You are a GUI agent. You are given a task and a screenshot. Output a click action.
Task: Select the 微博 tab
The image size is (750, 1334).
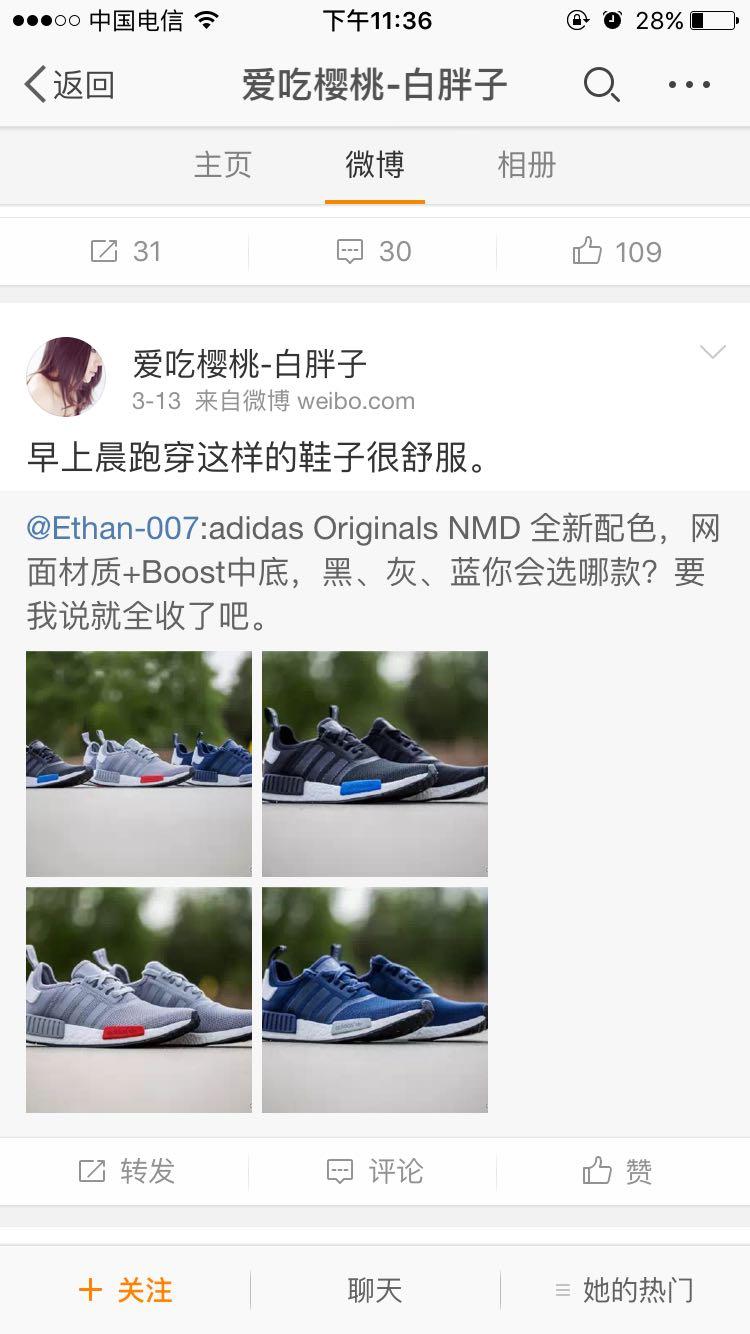click(x=375, y=165)
